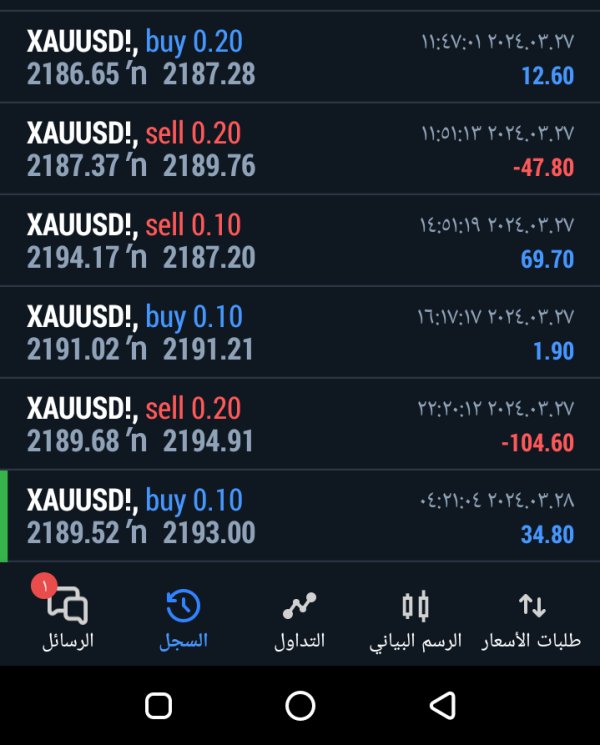
Task: Switch to the Trade tab (التداول)
Action: [x=299, y=618]
